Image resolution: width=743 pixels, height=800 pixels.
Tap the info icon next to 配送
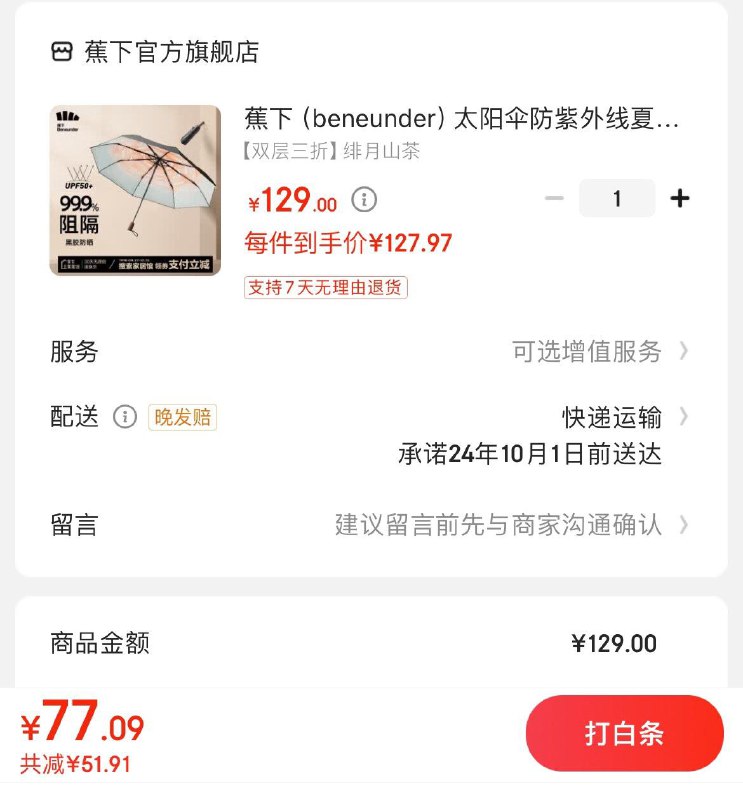click(x=125, y=417)
